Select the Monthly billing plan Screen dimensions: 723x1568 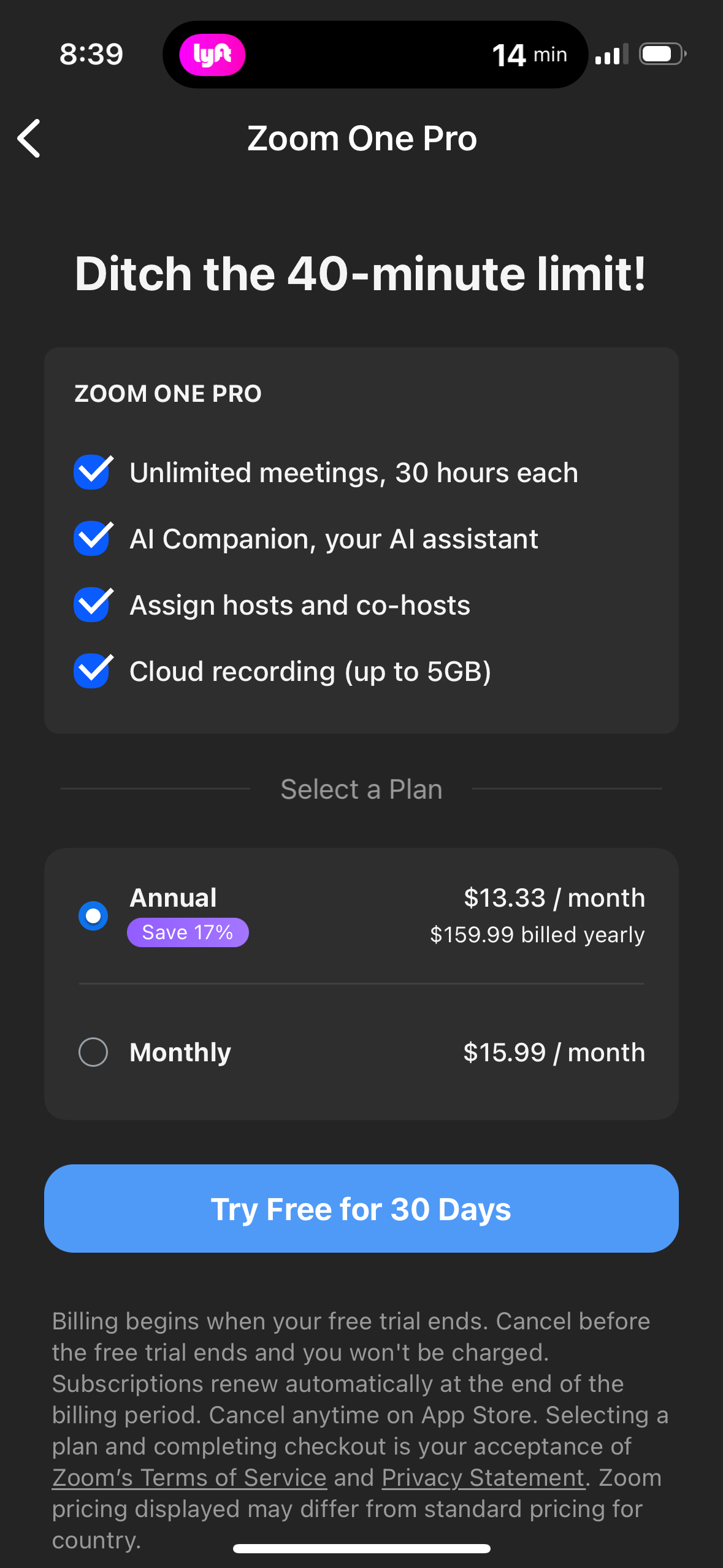93,1051
